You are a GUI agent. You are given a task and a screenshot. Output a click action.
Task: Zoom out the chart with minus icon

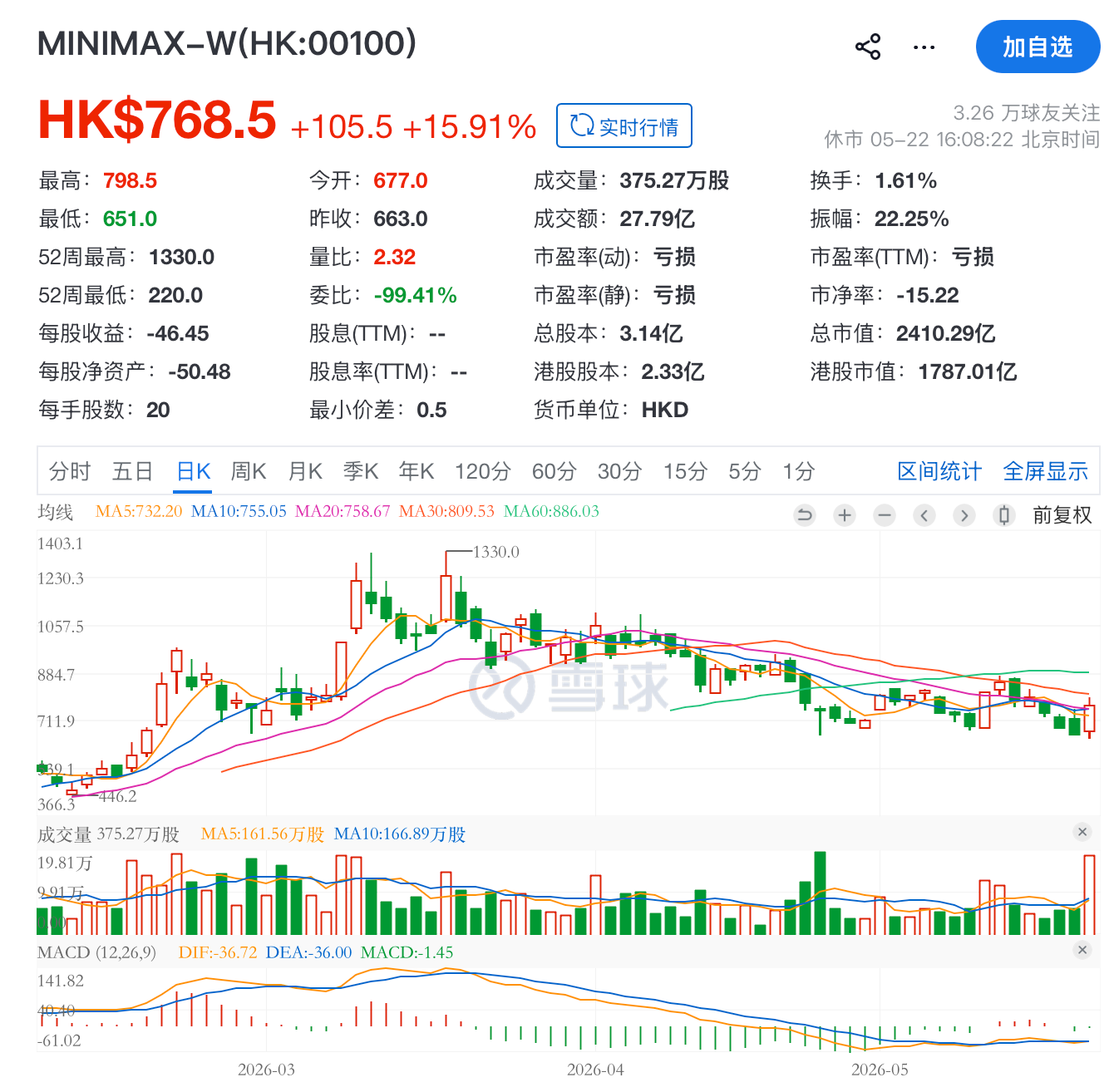pos(885,515)
